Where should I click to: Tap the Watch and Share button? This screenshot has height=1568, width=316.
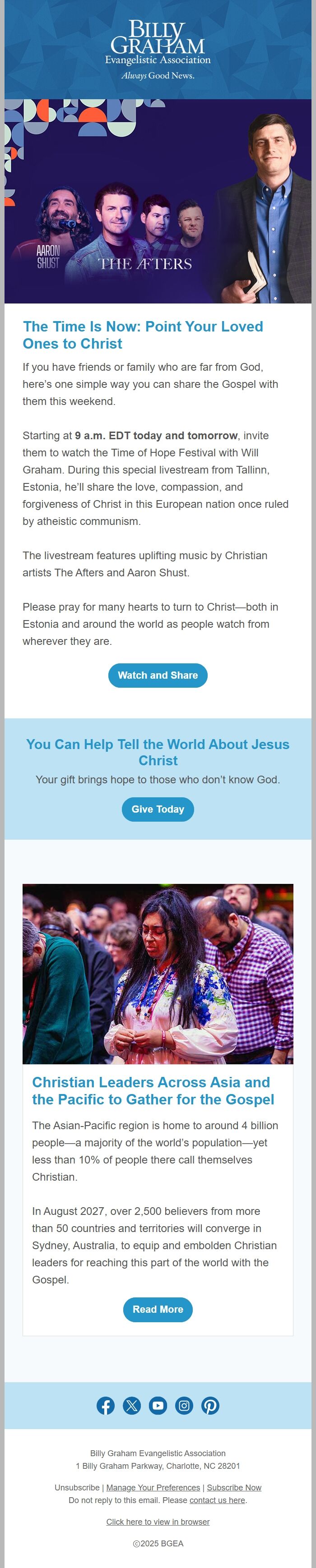(158, 675)
